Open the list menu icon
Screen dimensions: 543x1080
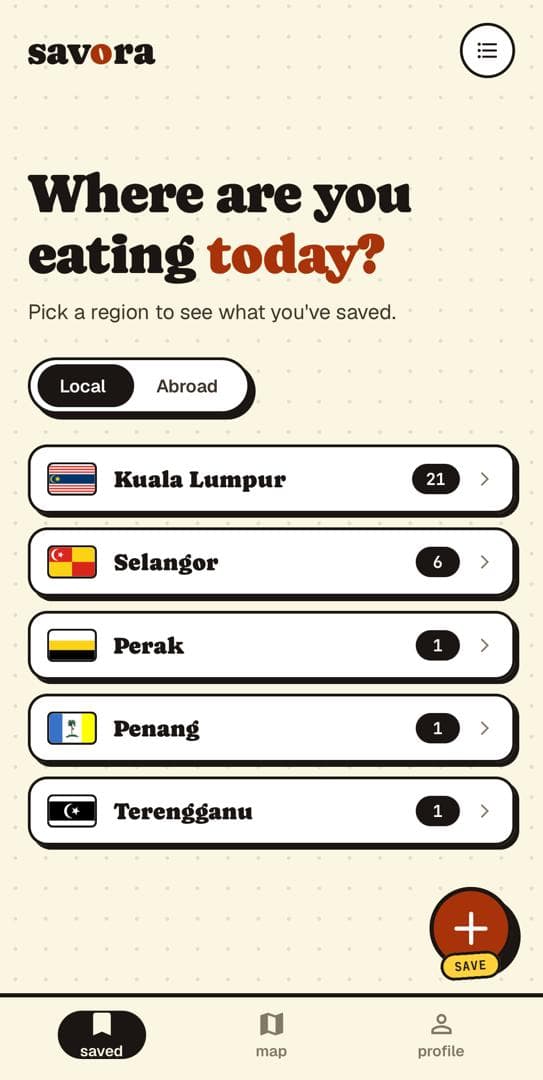[487, 50]
